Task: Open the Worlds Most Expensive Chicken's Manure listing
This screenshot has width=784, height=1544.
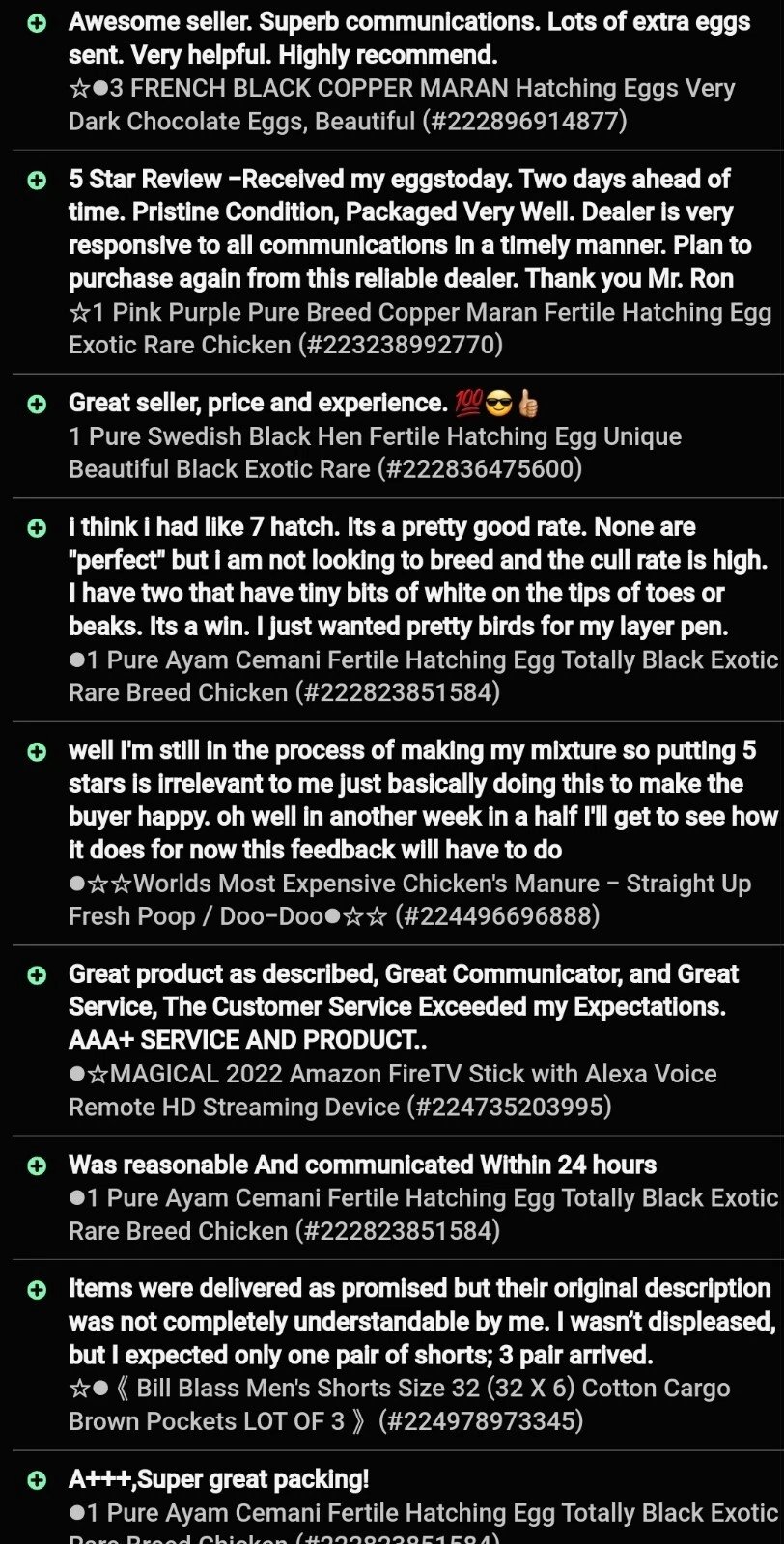Action: coord(409,900)
